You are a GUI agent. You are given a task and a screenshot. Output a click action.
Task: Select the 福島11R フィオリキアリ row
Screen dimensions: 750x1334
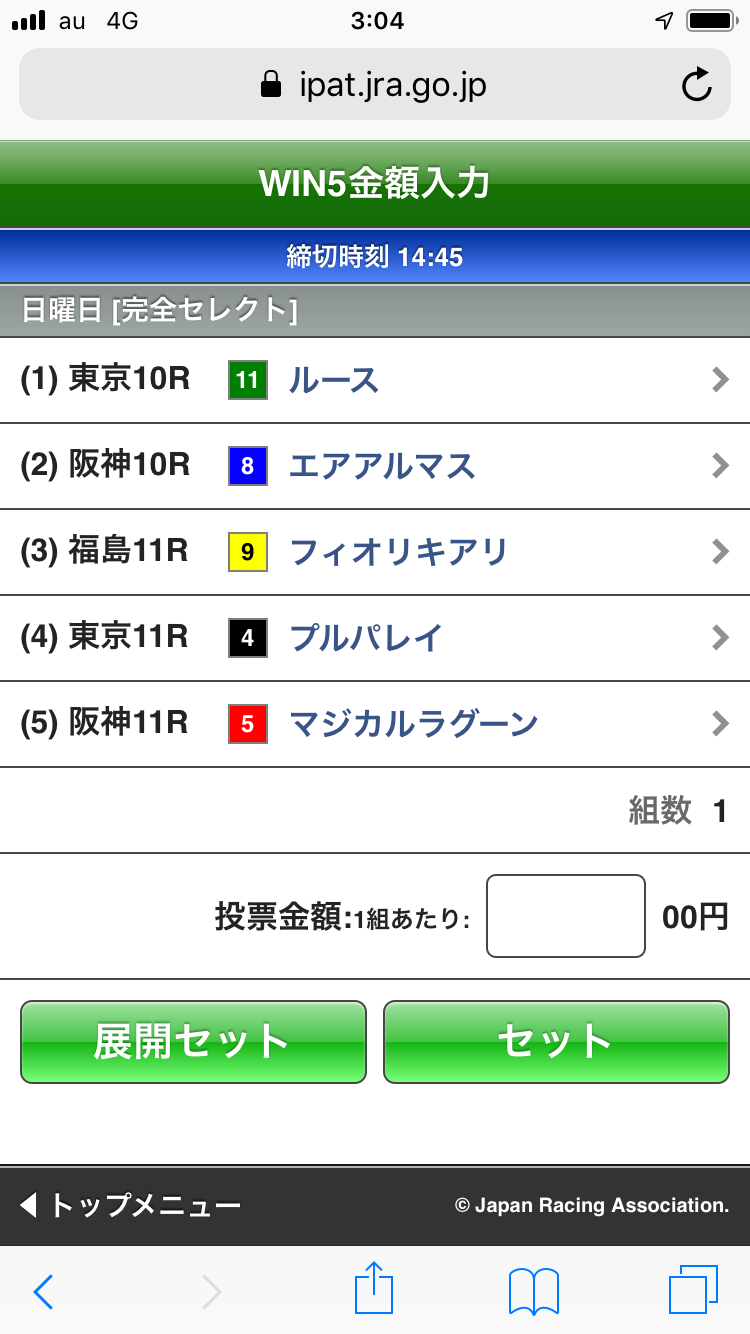pos(375,552)
